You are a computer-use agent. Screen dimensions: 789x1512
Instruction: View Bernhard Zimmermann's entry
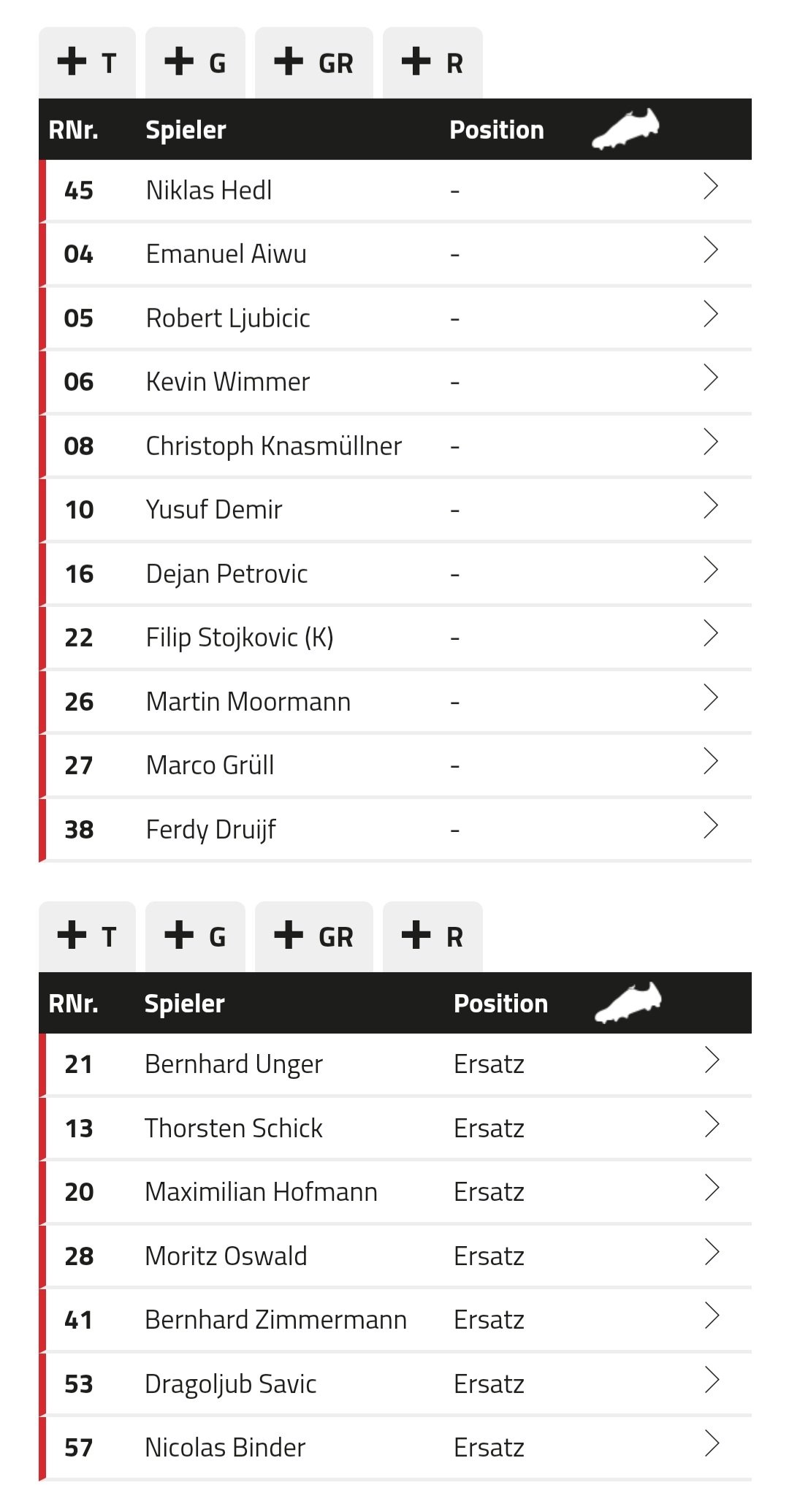(x=395, y=1320)
